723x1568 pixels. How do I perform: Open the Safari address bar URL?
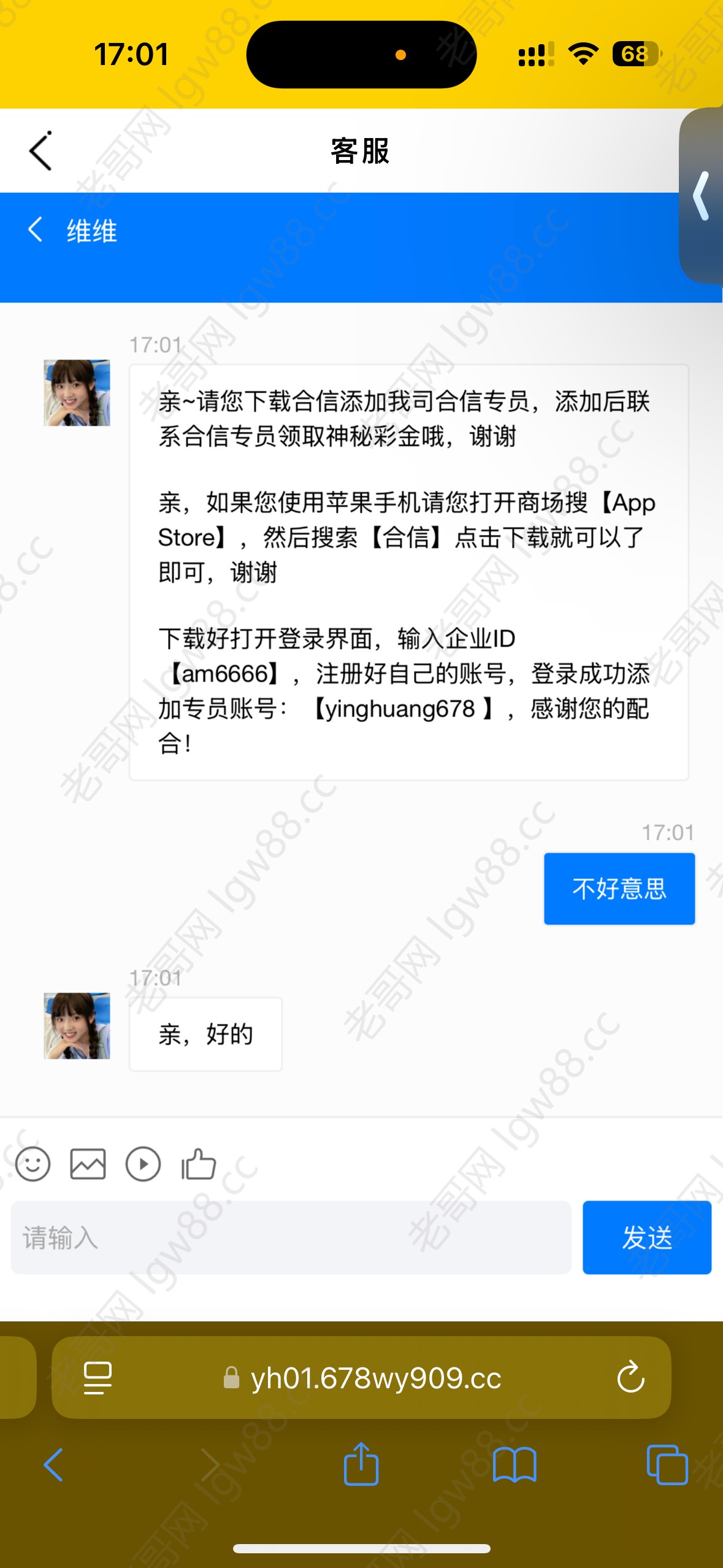click(375, 1378)
